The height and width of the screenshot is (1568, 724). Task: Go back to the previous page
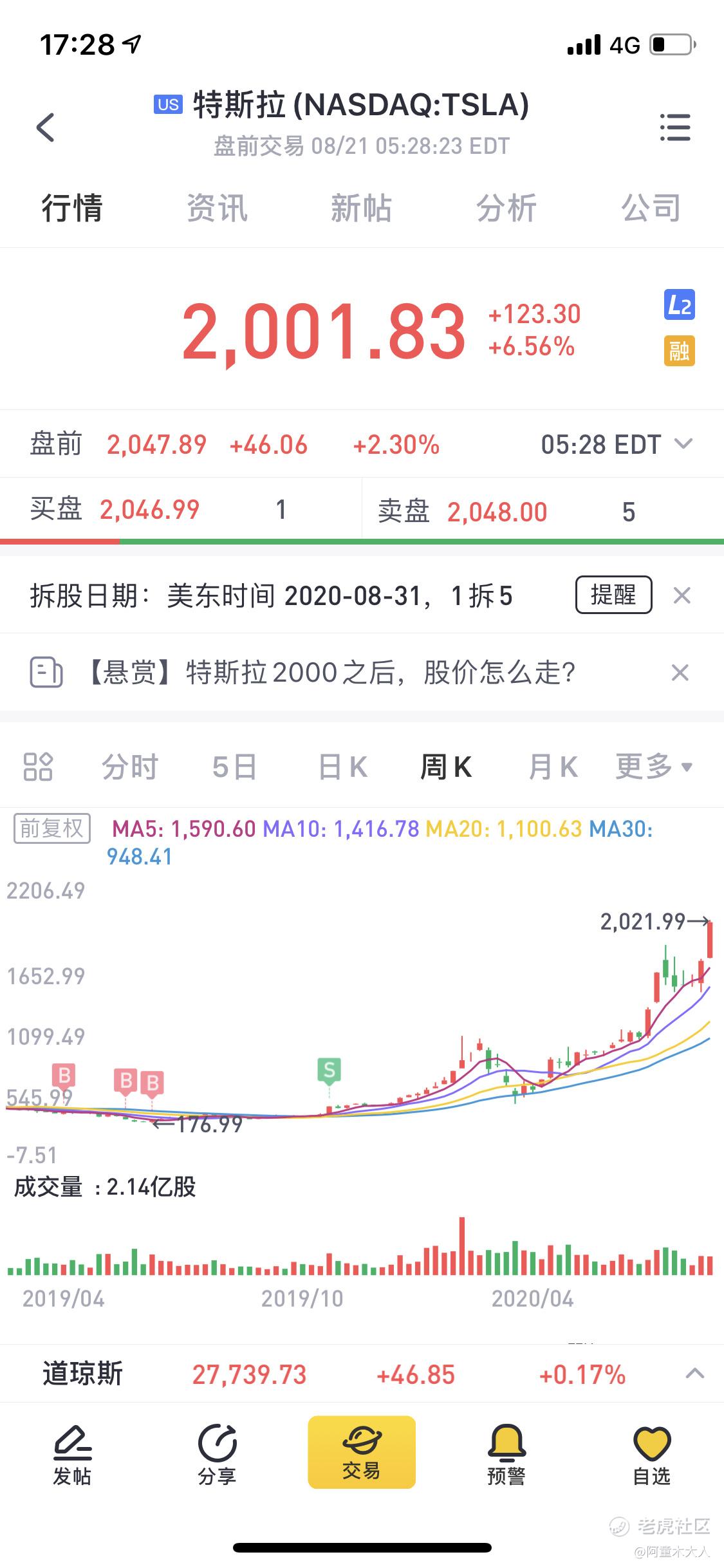pyautogui.click(x=46, y=127)
